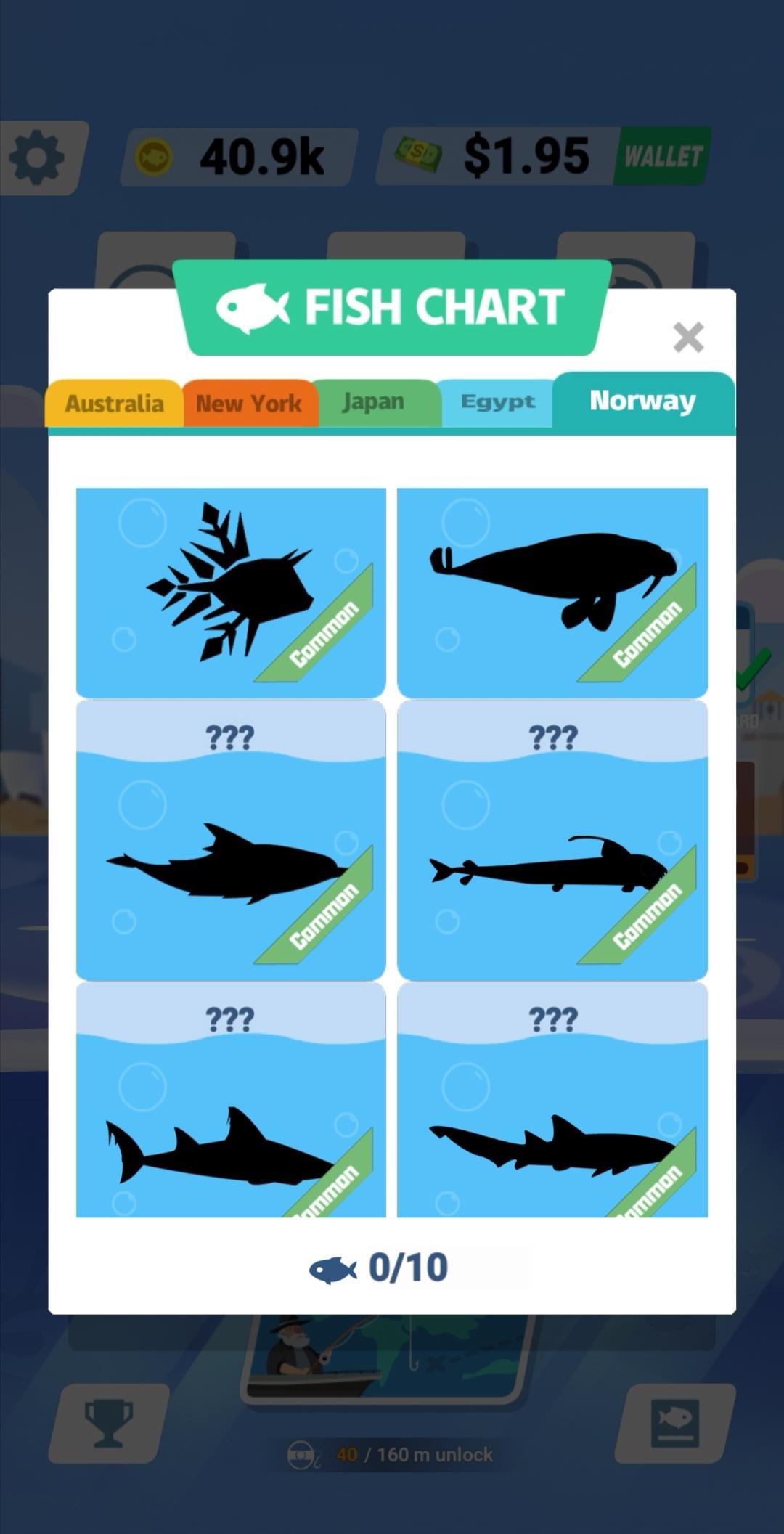The width and height of the screenshot is (784, 1534).
Task: Select the Egypt tab
Action: pyautogui.click(x=498, y=402)
